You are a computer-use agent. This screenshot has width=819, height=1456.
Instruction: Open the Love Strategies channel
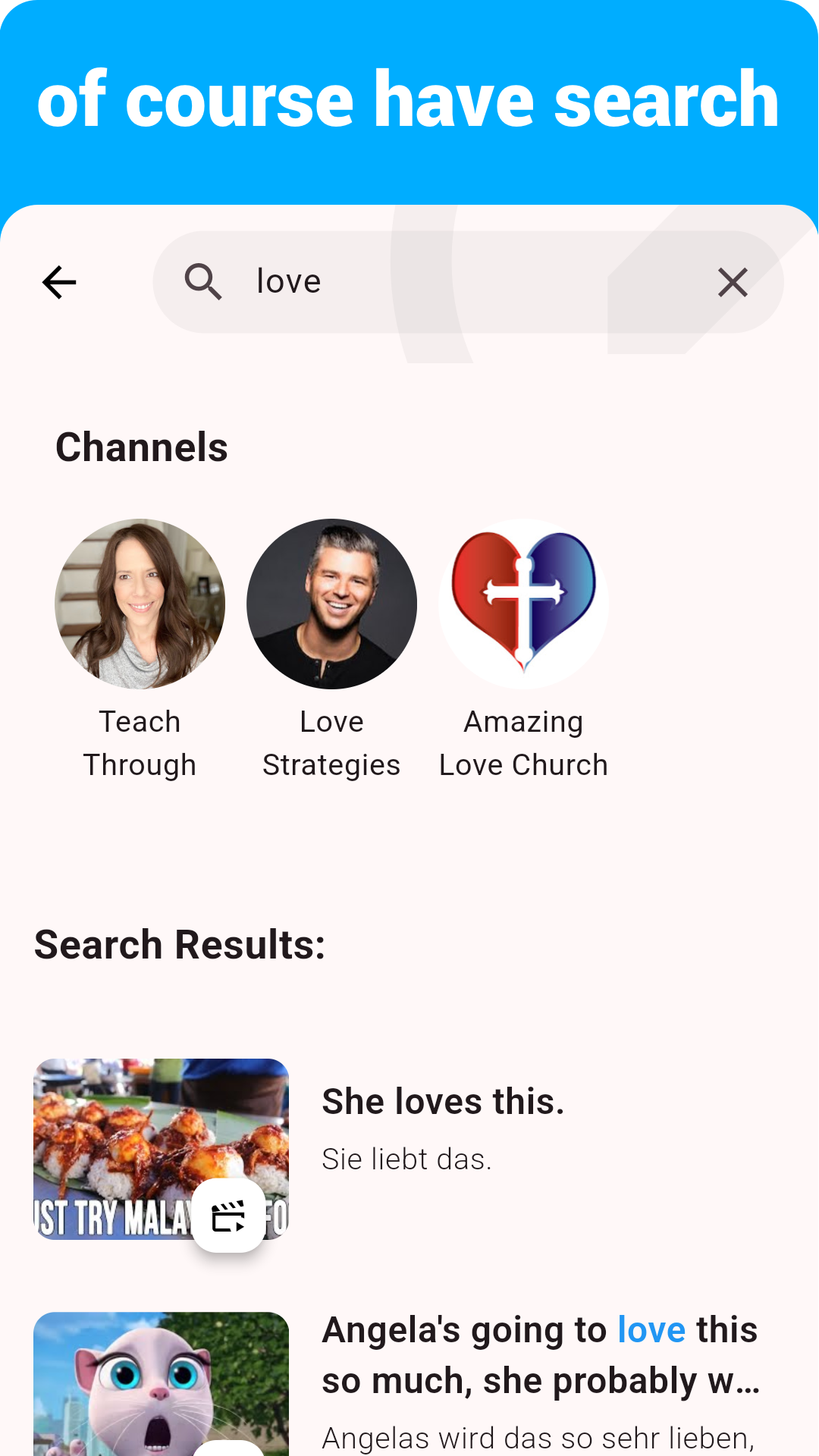331,650
